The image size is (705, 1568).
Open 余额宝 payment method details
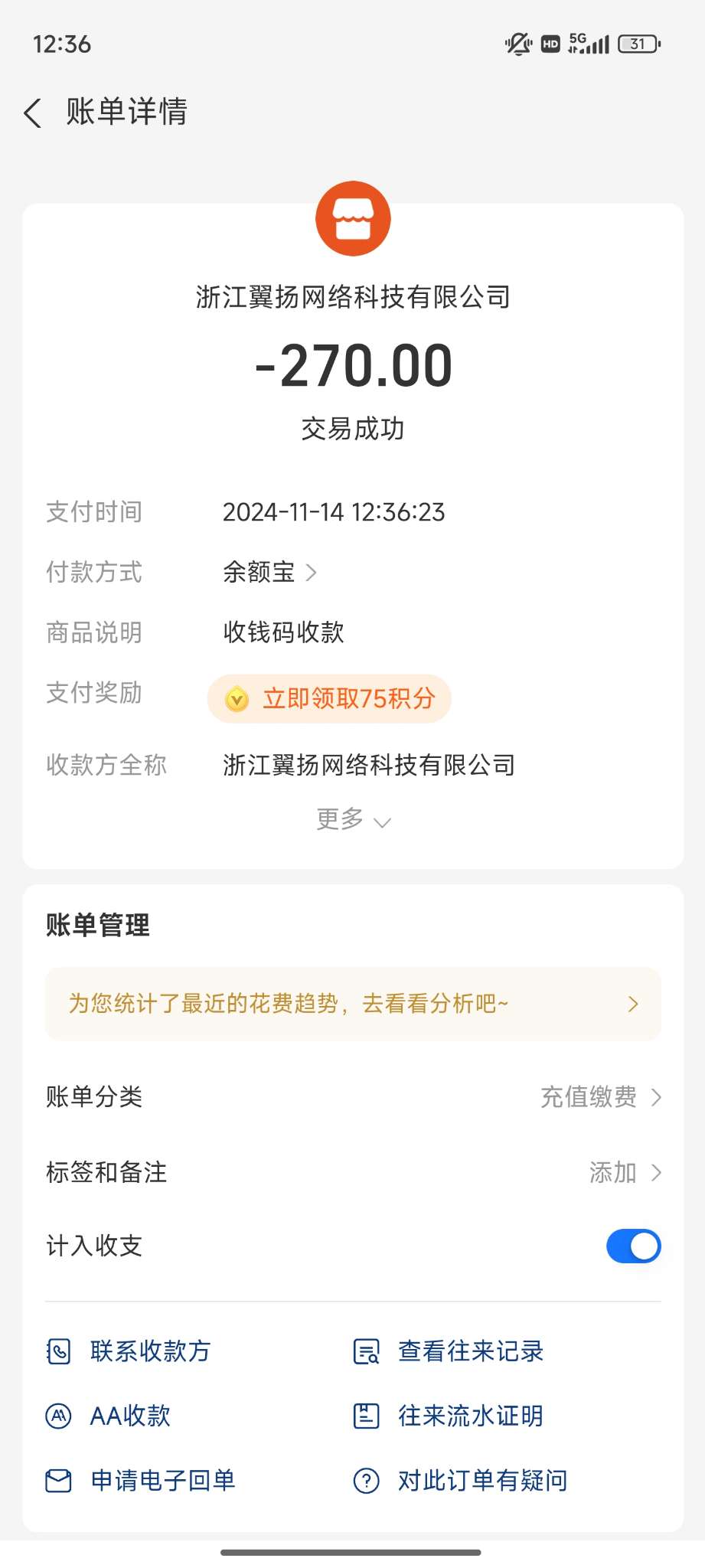(269, 572)
